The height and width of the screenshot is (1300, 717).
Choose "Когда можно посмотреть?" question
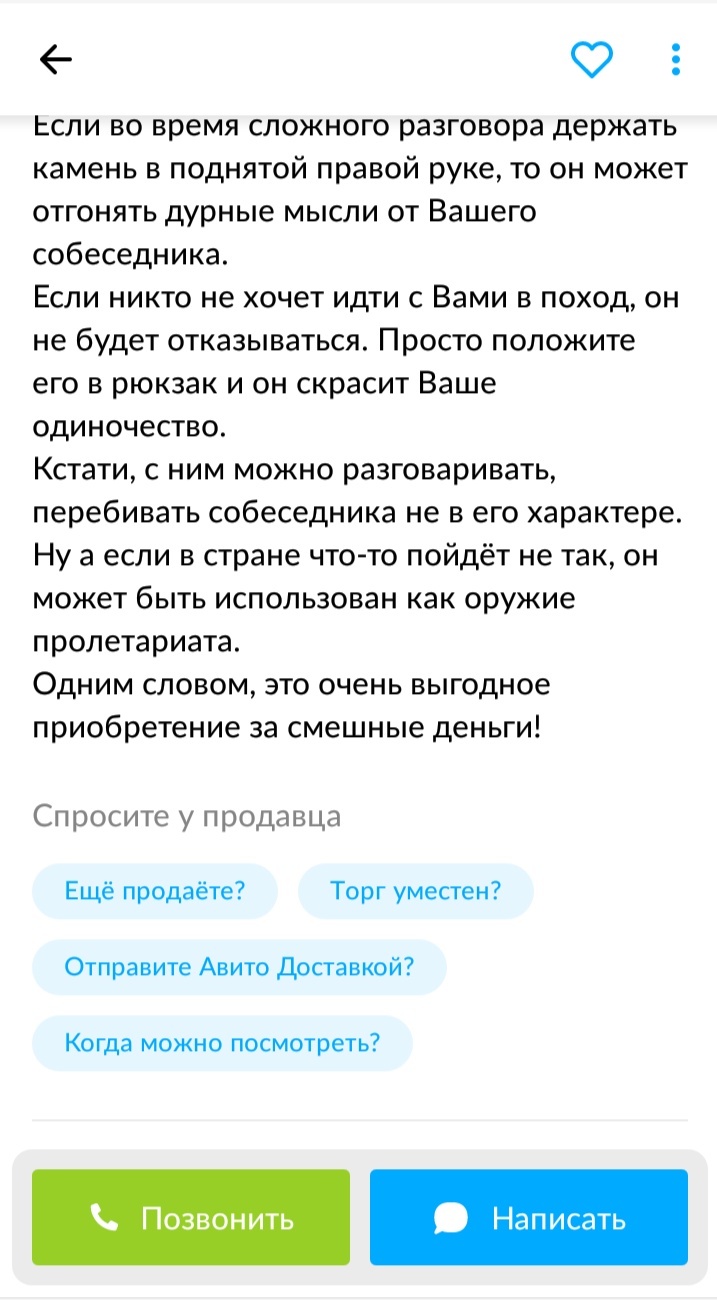coord(222,1043)
